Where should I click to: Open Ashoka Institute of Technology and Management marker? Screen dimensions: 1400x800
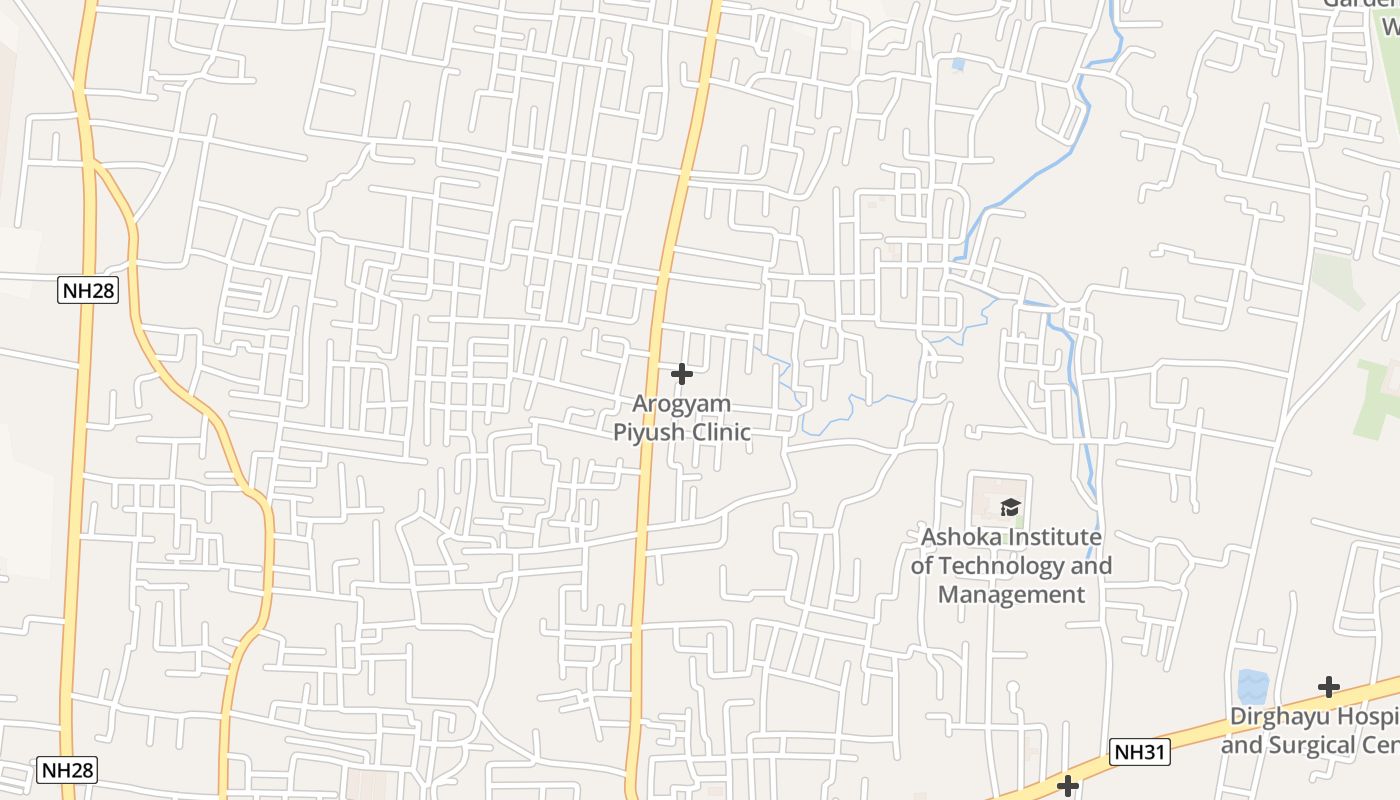click(x=1010, y=508)
